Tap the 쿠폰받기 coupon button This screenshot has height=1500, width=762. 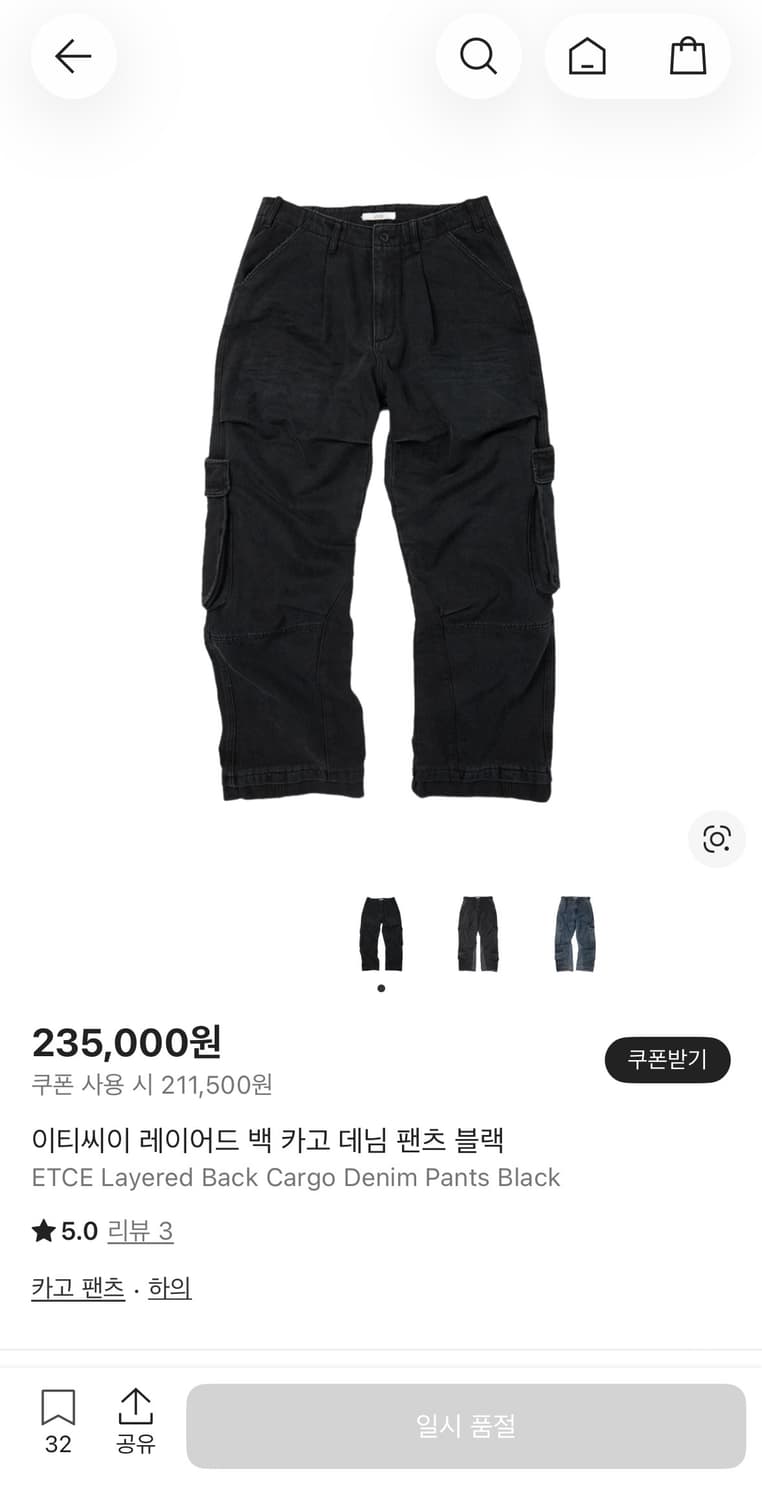(667, 1059)
